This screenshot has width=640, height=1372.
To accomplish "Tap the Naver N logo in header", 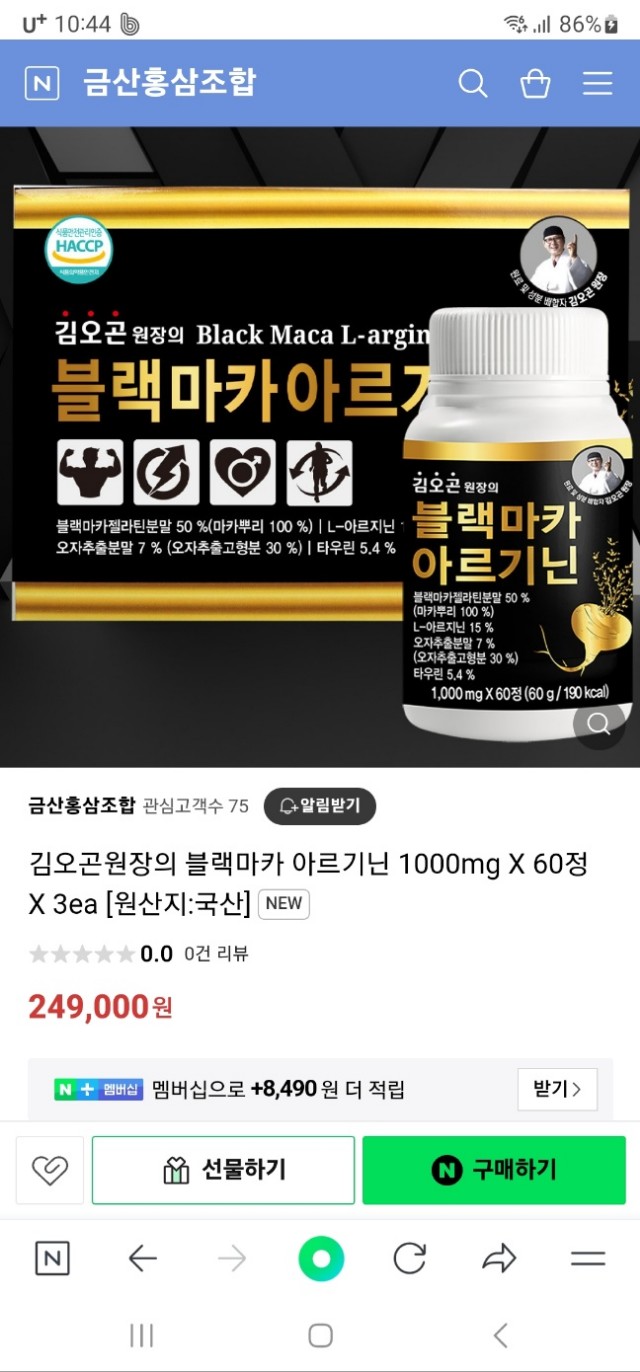I will point(42,83).
